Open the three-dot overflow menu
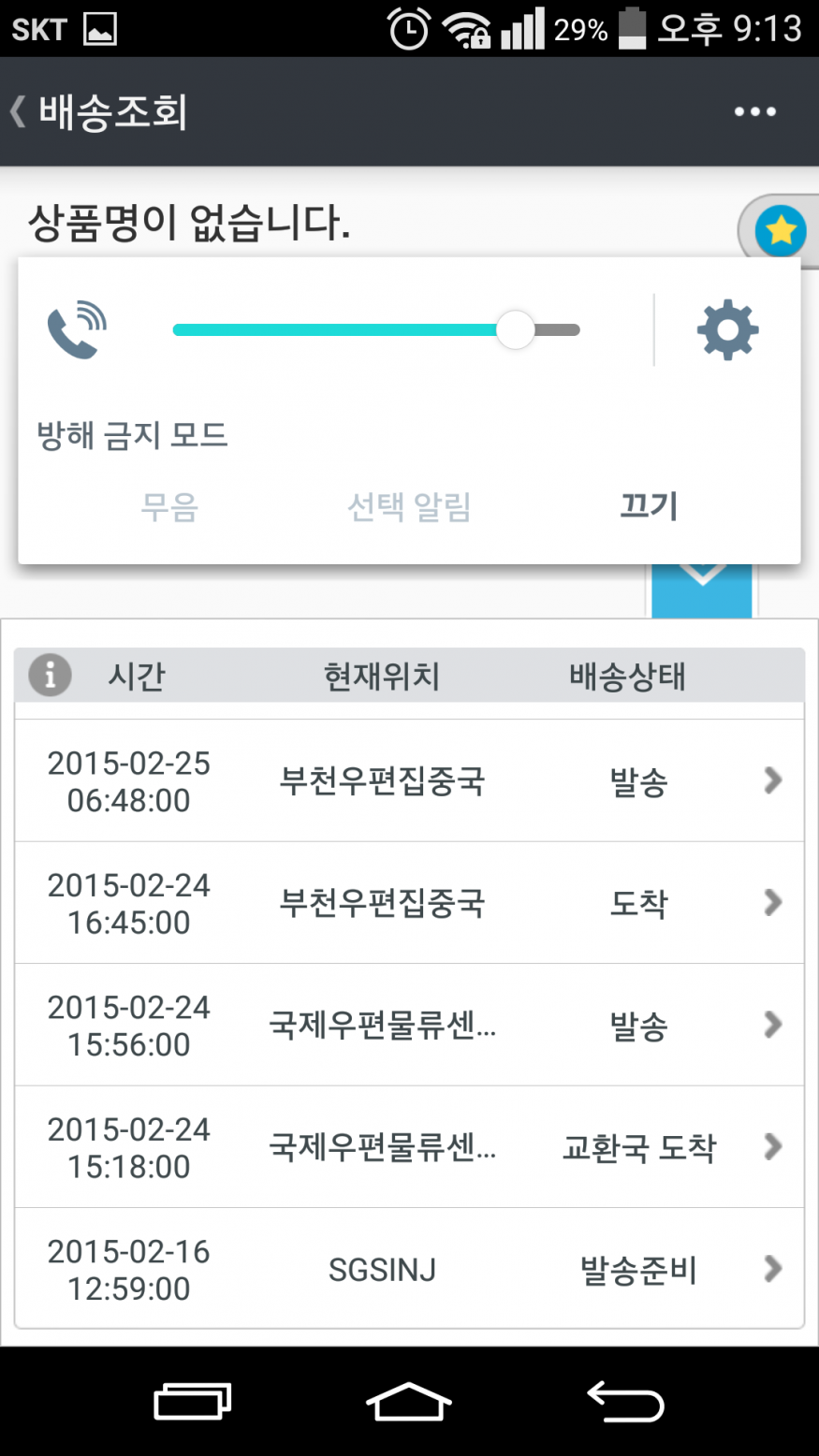Image resolution: width=819 pixels, height=1456 pixels. (754, 112)
